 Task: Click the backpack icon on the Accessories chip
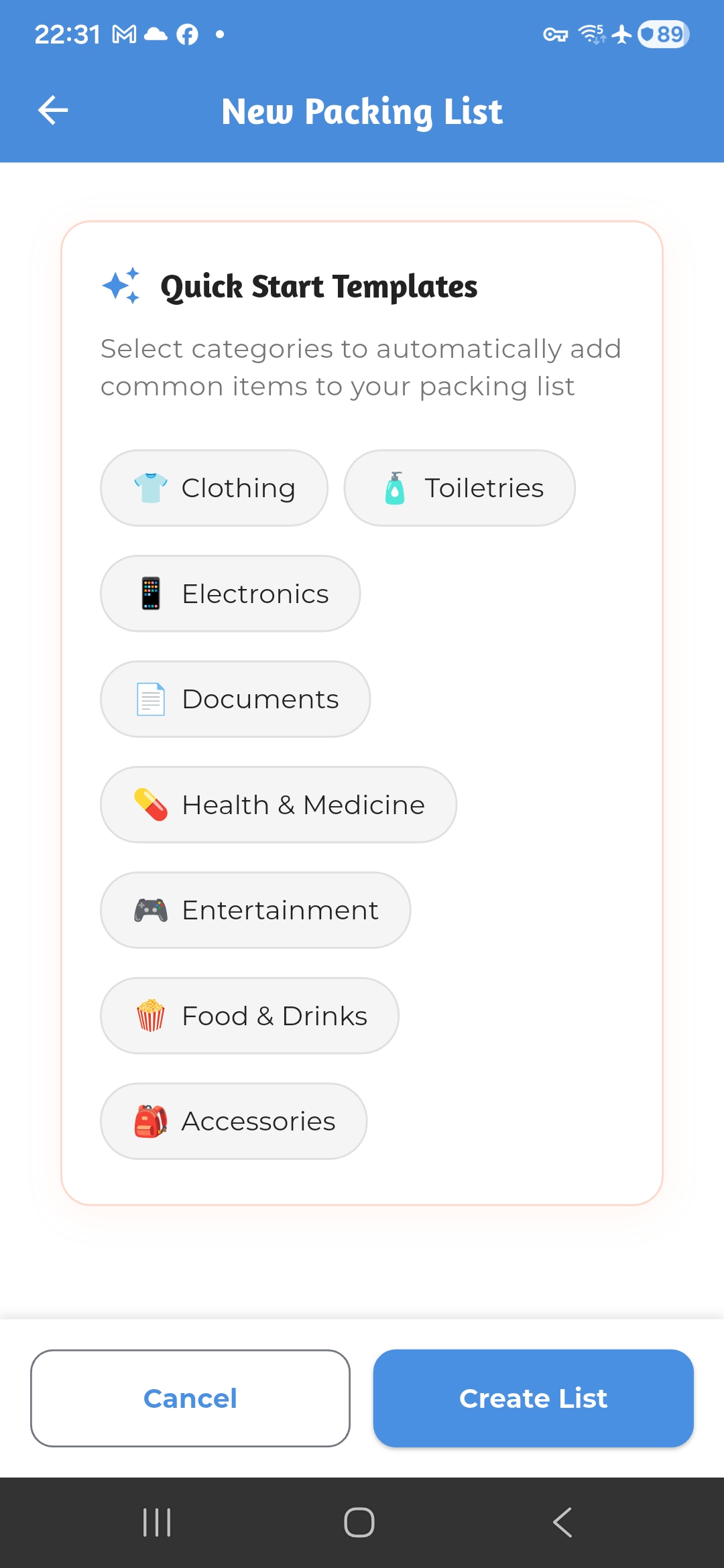point(149,1121)
